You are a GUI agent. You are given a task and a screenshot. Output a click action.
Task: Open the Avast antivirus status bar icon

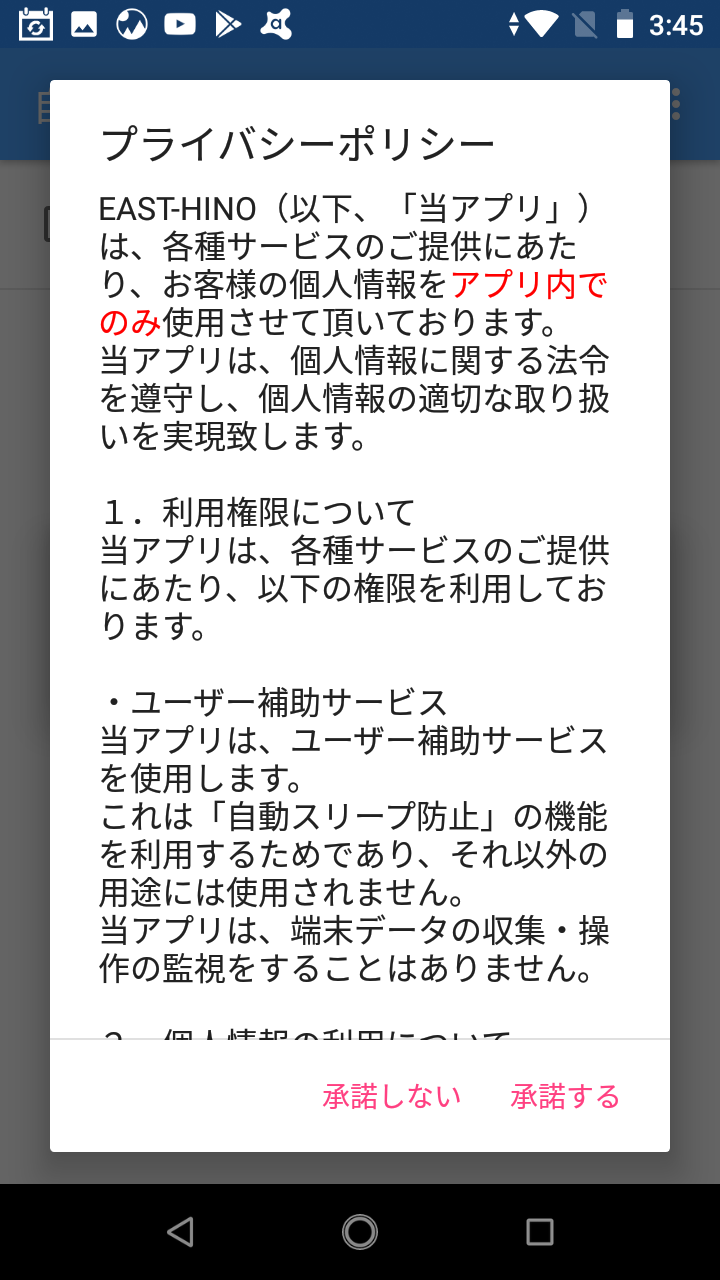(276, 23)
